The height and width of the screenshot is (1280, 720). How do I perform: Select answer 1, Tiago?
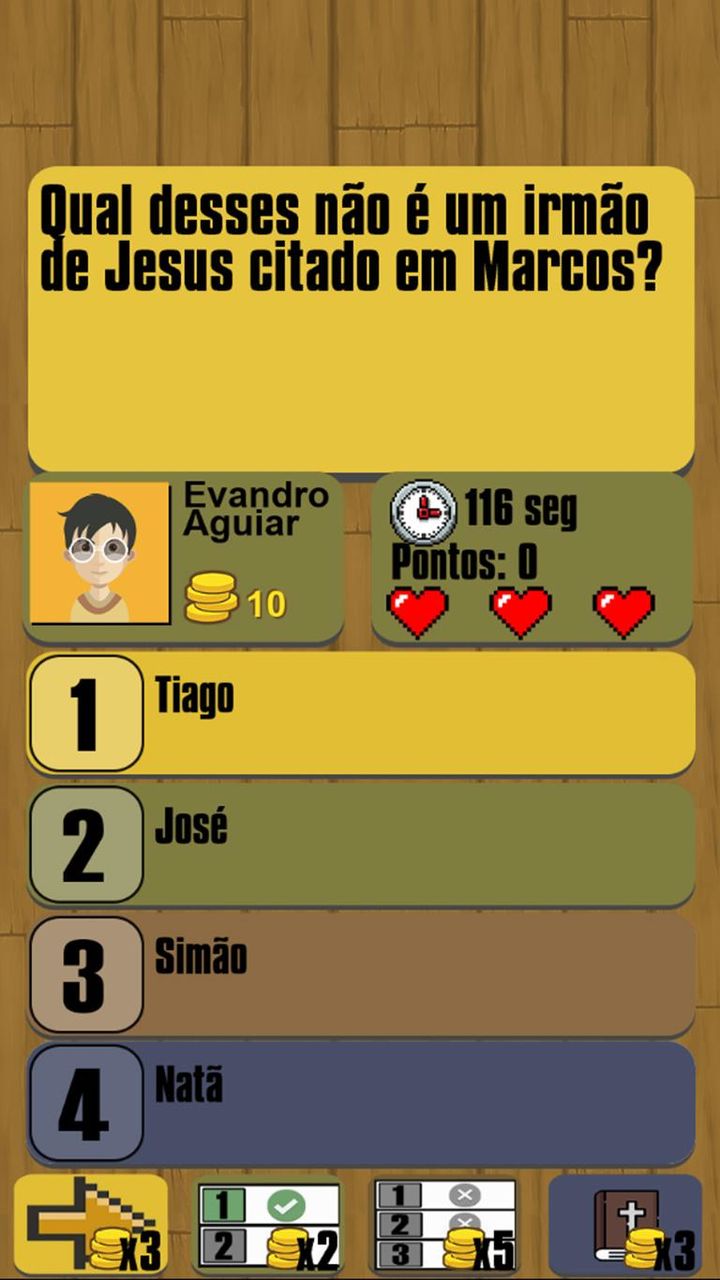(360, 713)
